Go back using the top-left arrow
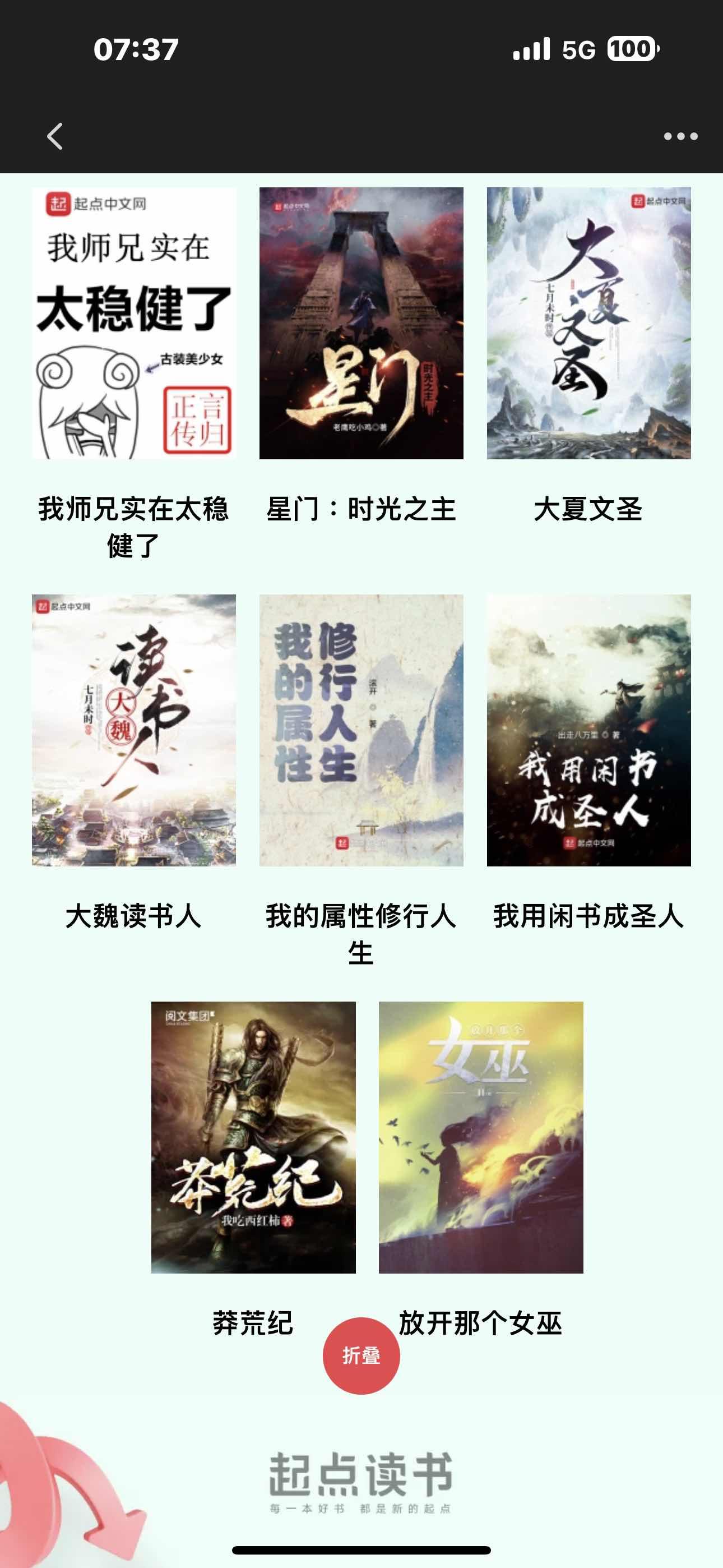 [55, 136]
